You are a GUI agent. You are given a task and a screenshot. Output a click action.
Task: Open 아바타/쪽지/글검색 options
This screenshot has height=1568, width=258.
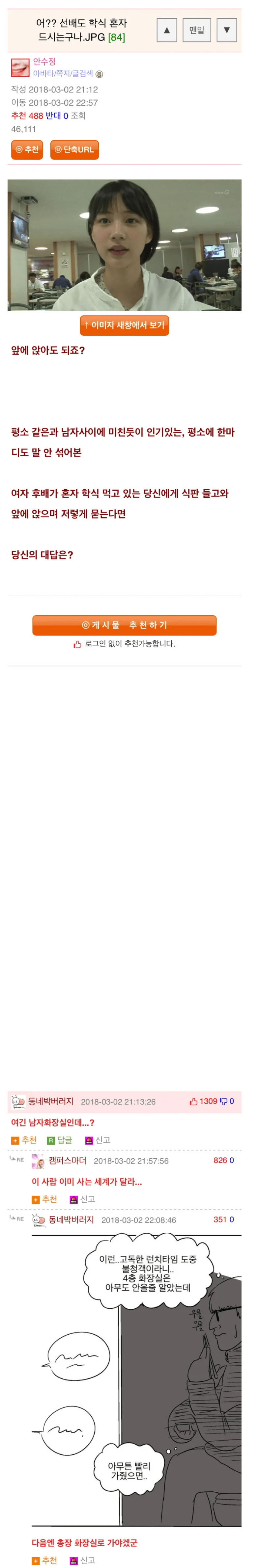click(x=63, y=74)
